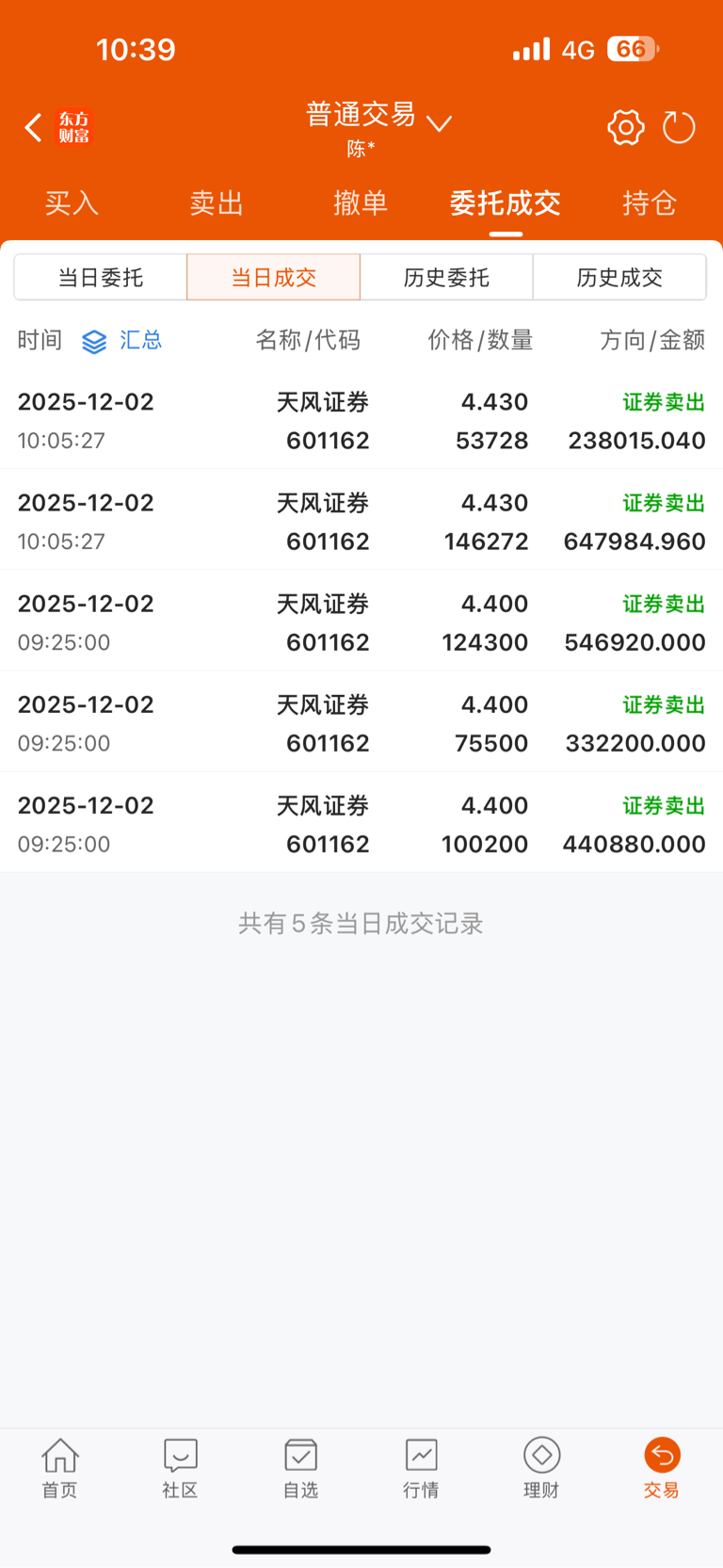Toggle the 汇总 summary view
723x1568 pixels.
pos(122,340)
